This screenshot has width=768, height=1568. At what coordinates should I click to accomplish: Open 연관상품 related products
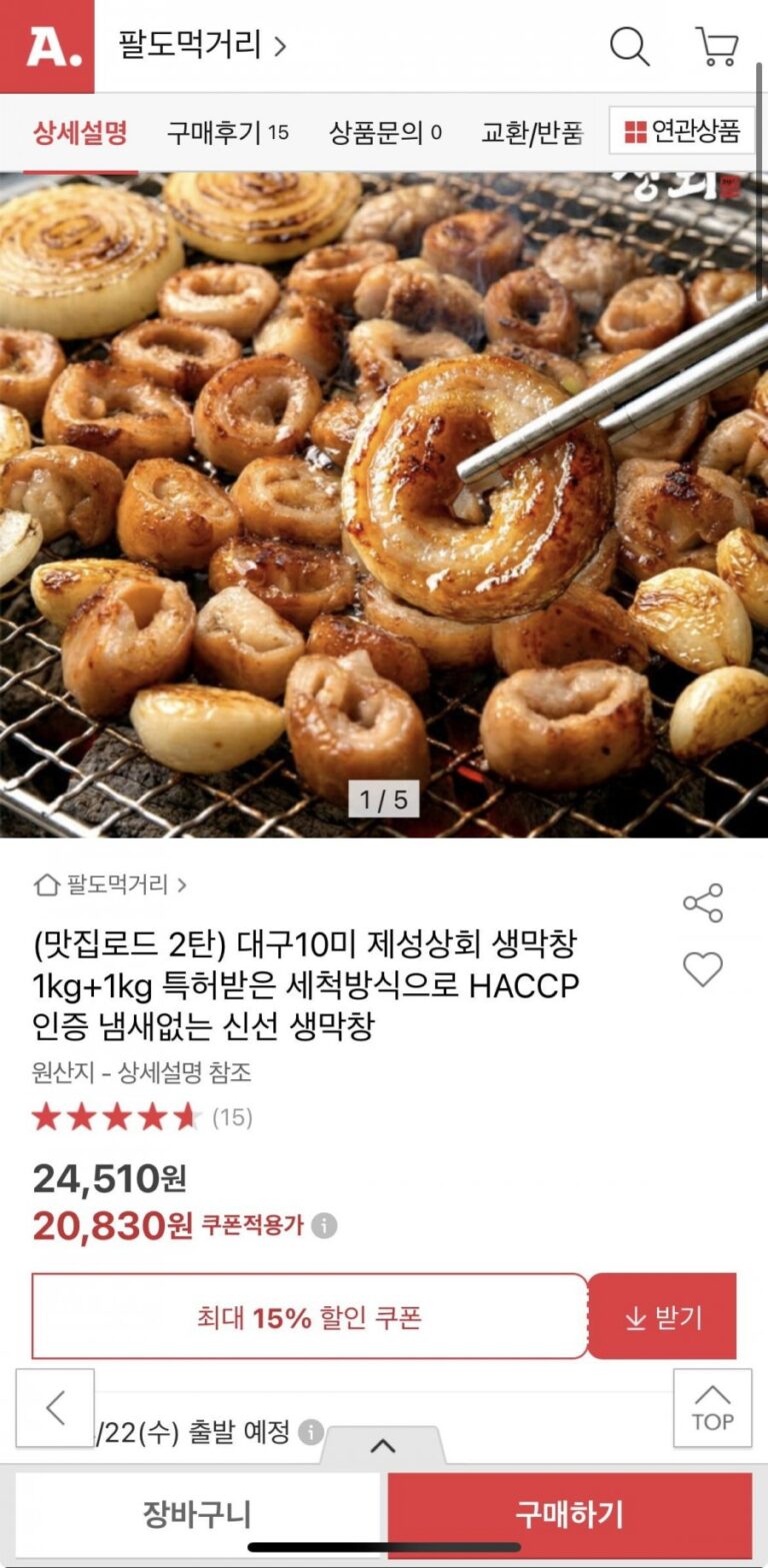(x=682, y=132)
